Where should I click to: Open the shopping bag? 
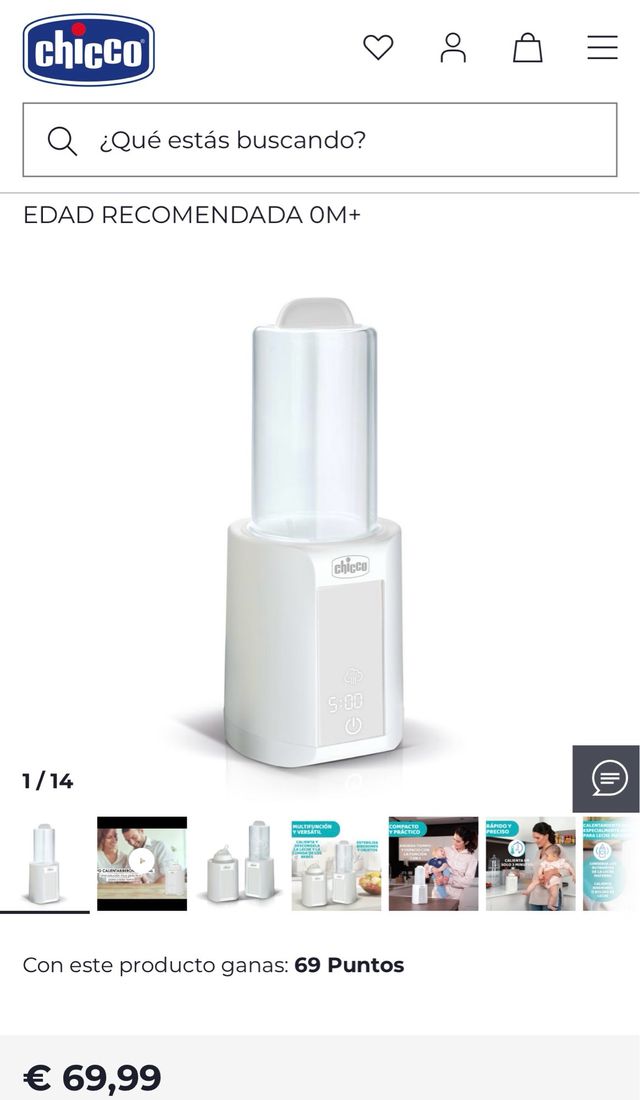(x=528, y=47)
